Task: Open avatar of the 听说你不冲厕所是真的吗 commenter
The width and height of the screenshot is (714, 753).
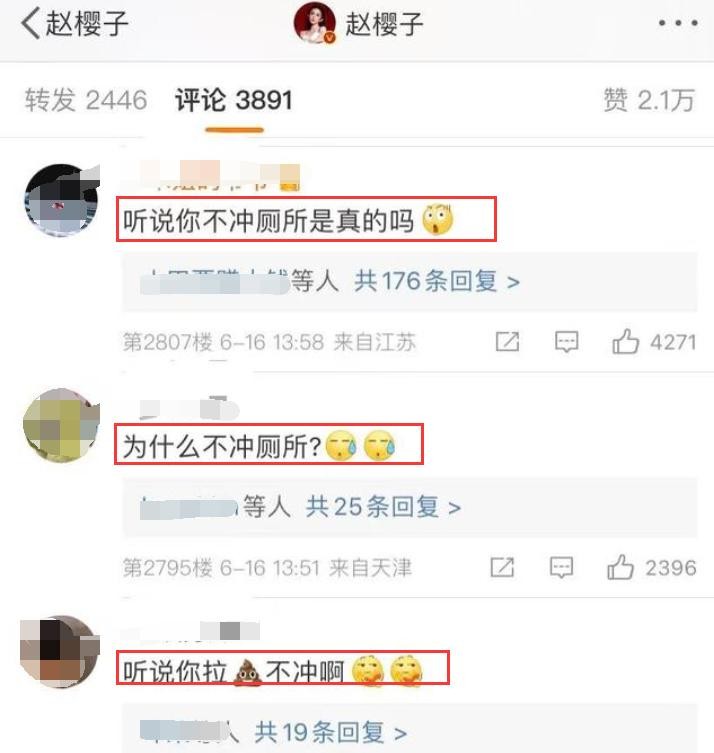Action: click(x=60, y=197)
